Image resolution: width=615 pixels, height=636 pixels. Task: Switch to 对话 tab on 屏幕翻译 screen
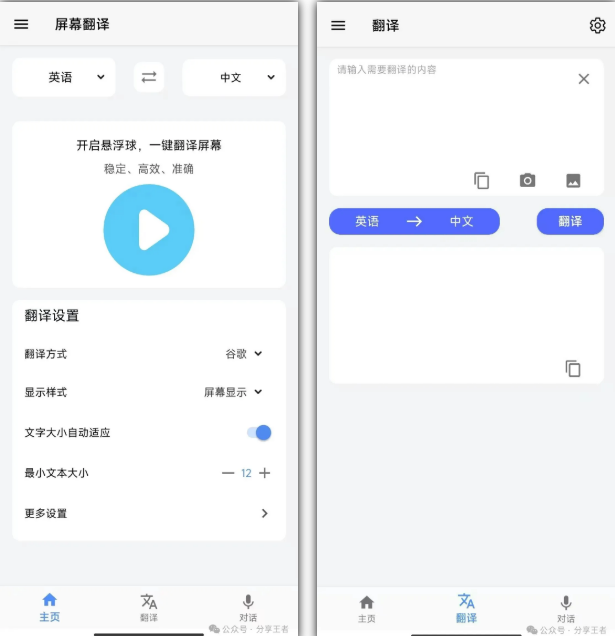248,606
